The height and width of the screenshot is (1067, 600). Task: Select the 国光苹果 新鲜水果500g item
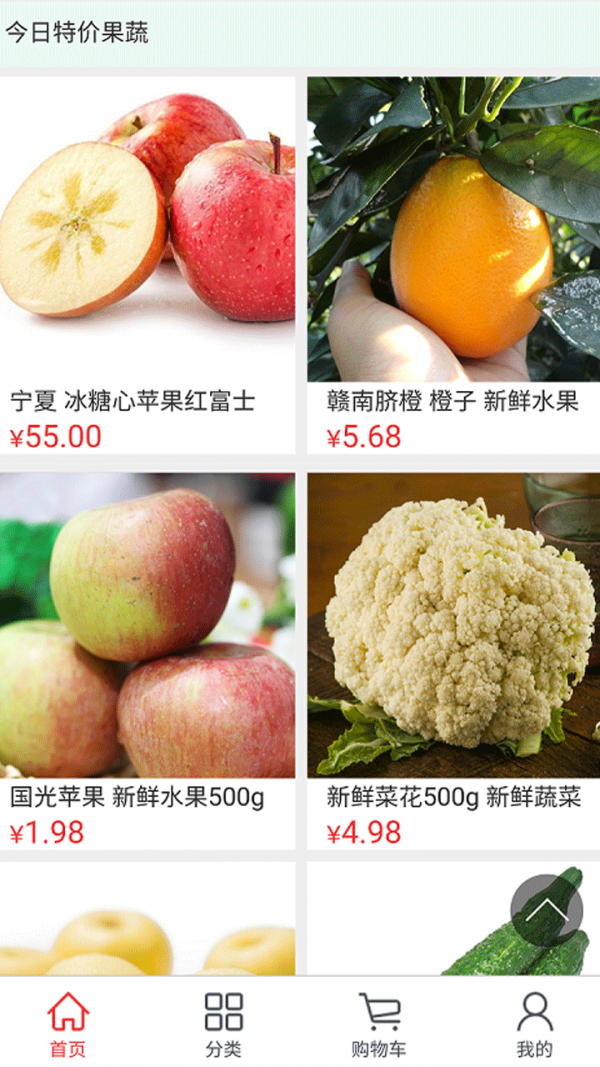coord(147,660)
